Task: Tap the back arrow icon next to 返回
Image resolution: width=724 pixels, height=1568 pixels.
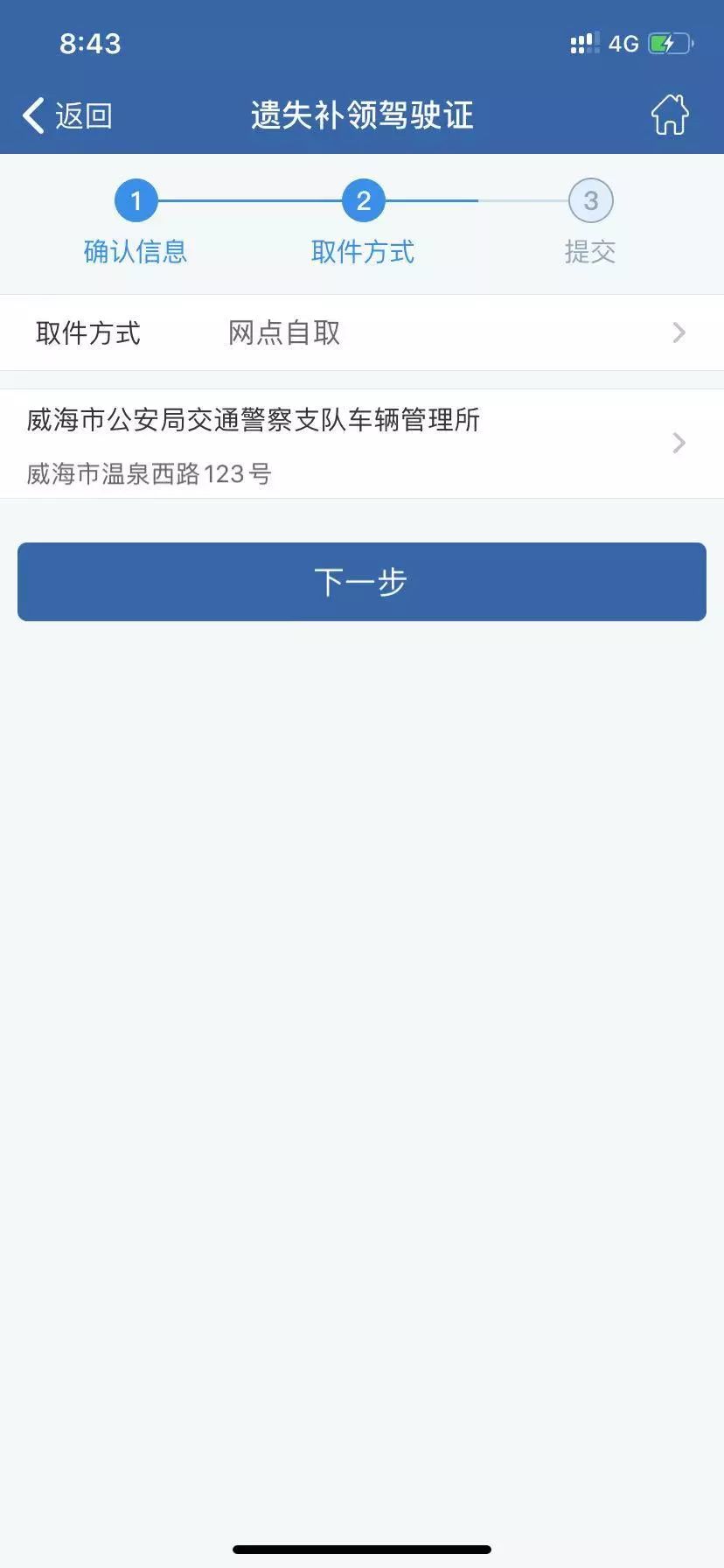Action: pos(31,114)
